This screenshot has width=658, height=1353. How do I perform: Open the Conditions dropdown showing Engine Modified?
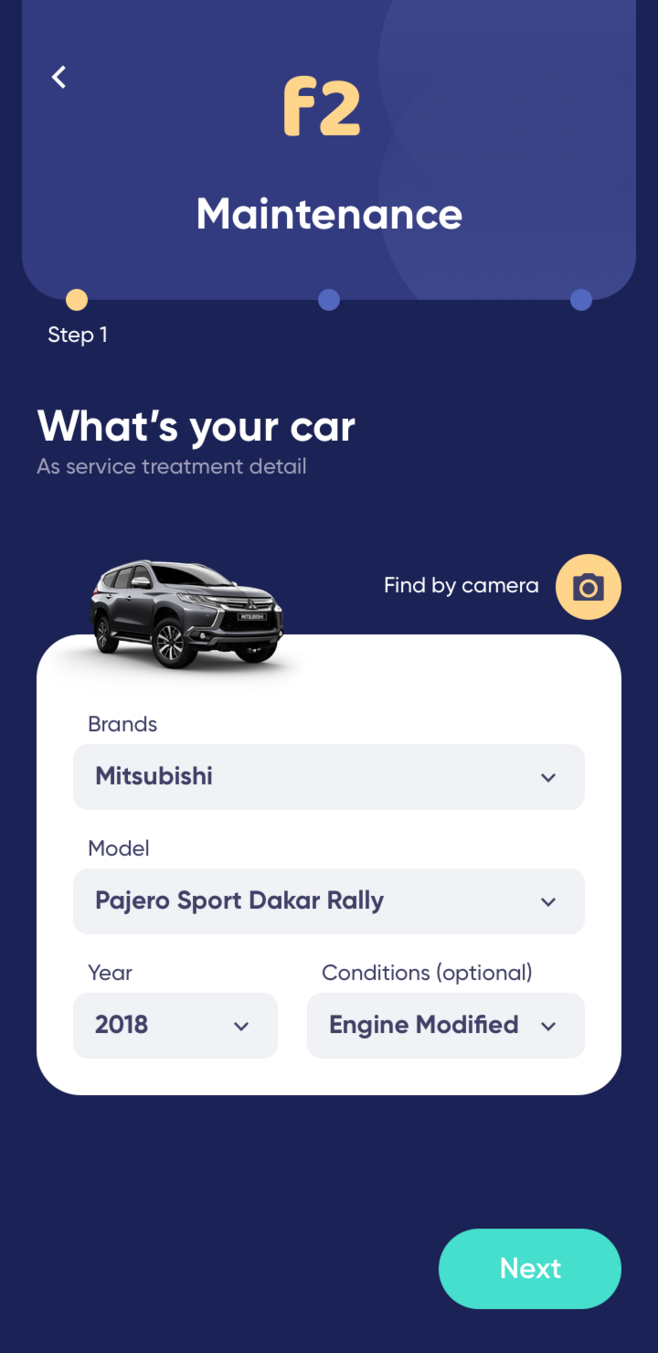tap(445, 1025)
